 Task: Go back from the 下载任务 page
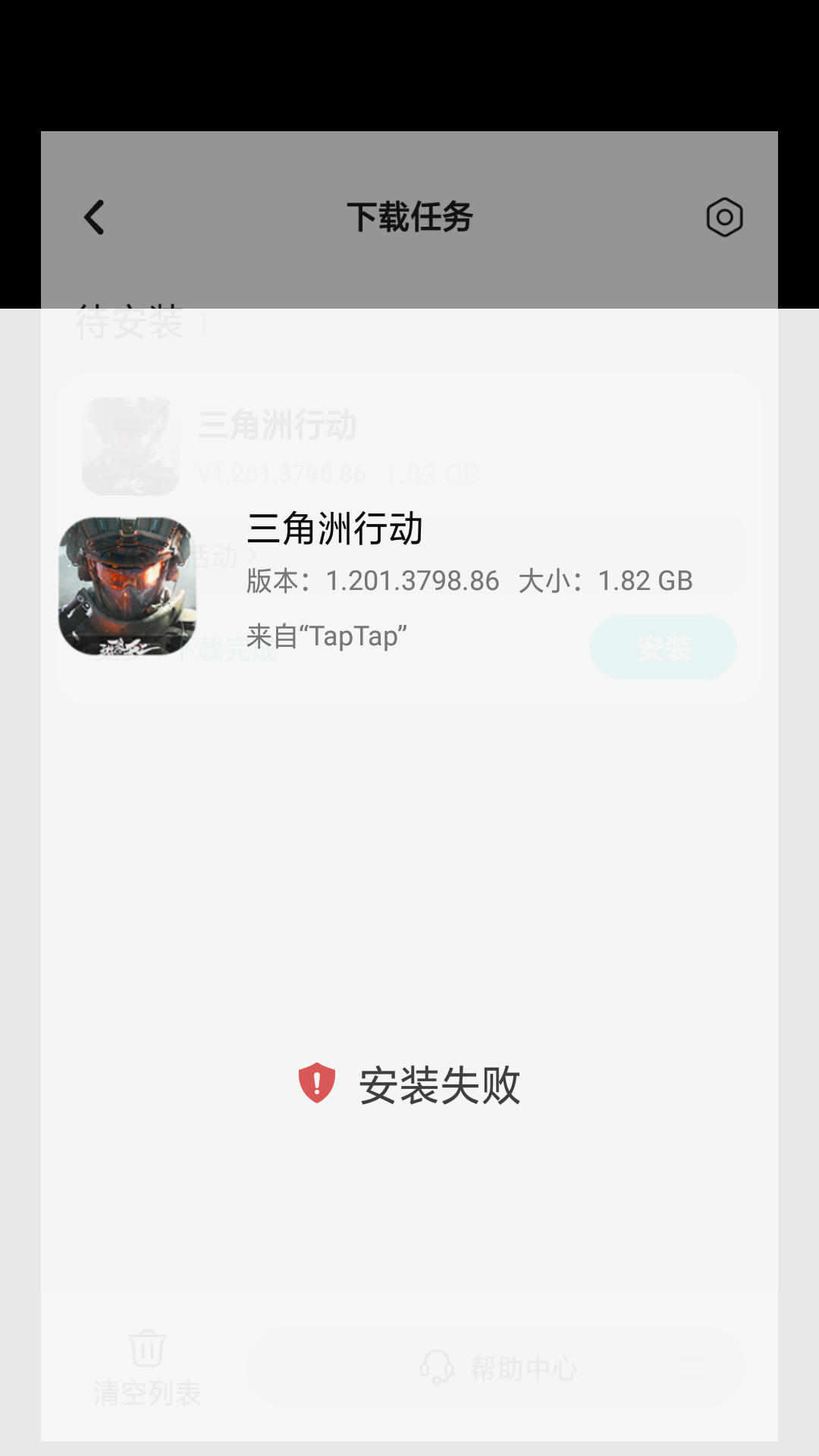click(94, 218)
